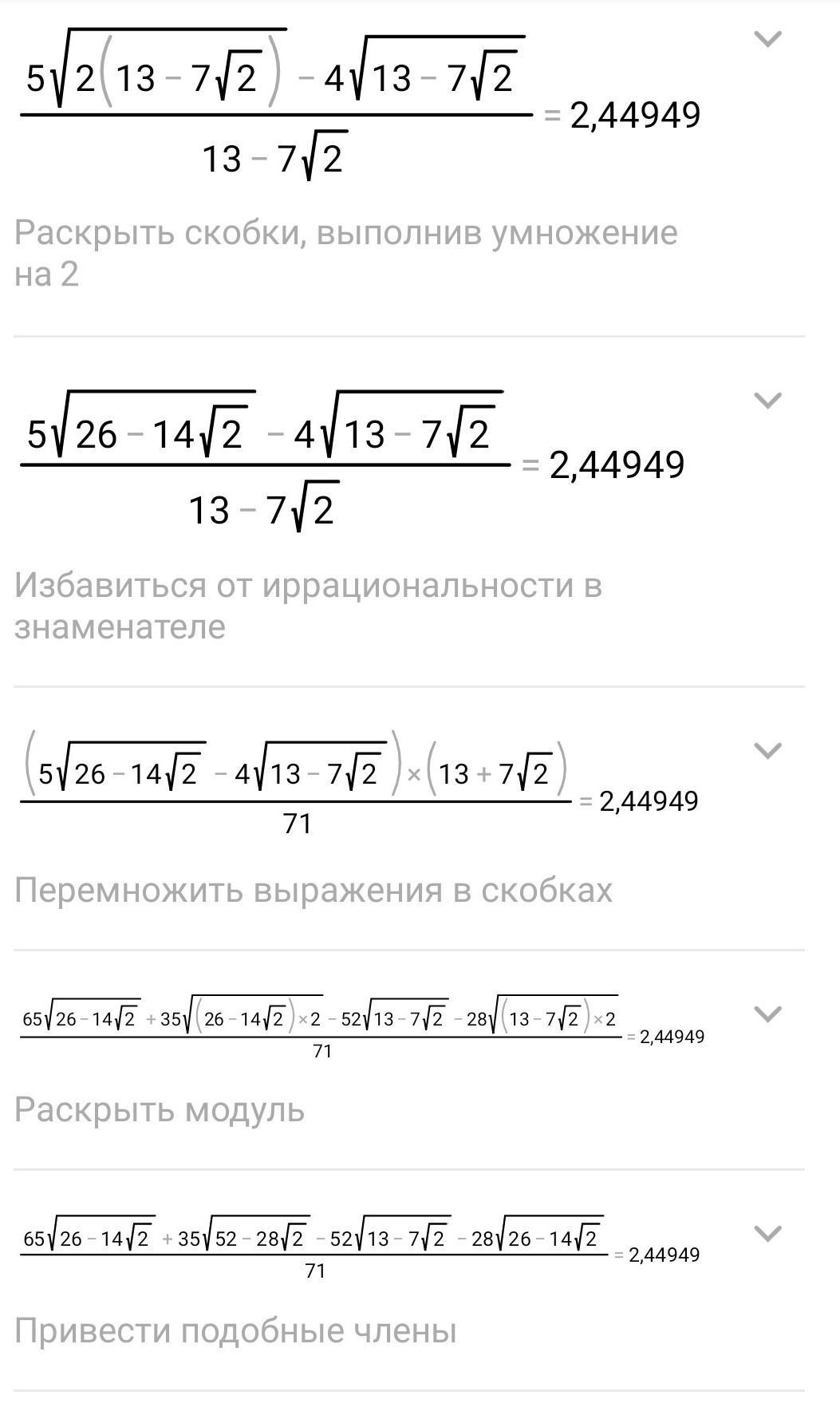Screen dimensions: 840x1403
Task: Expand the step "Избавиться от иррациональности в знаменателе"
Action: [767, 400]
